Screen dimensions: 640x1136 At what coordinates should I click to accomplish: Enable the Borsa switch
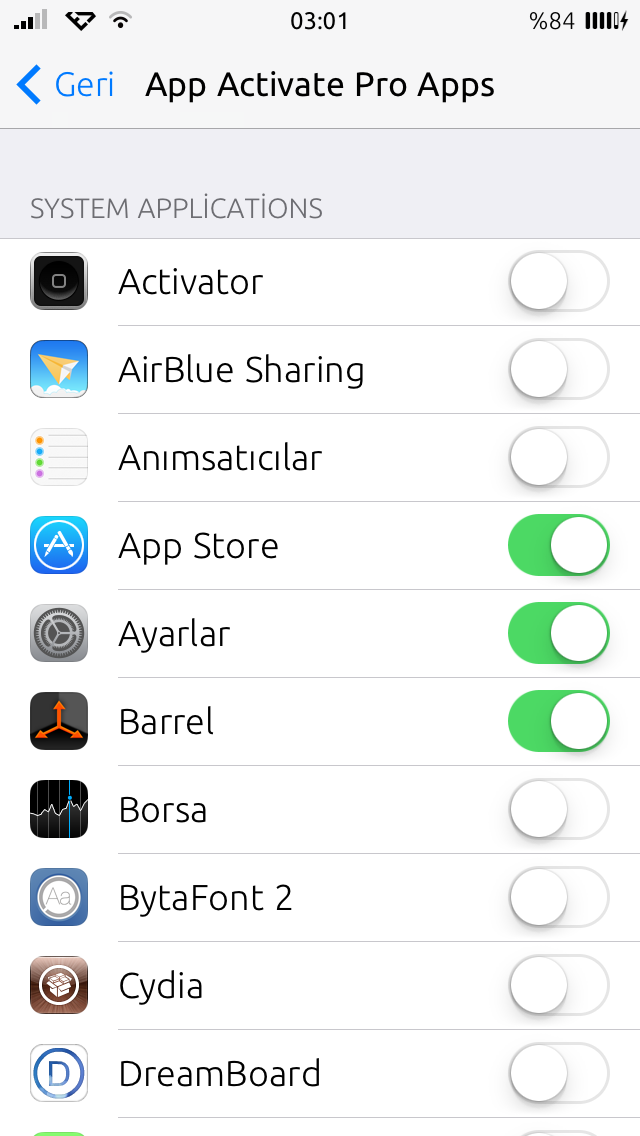559,809
